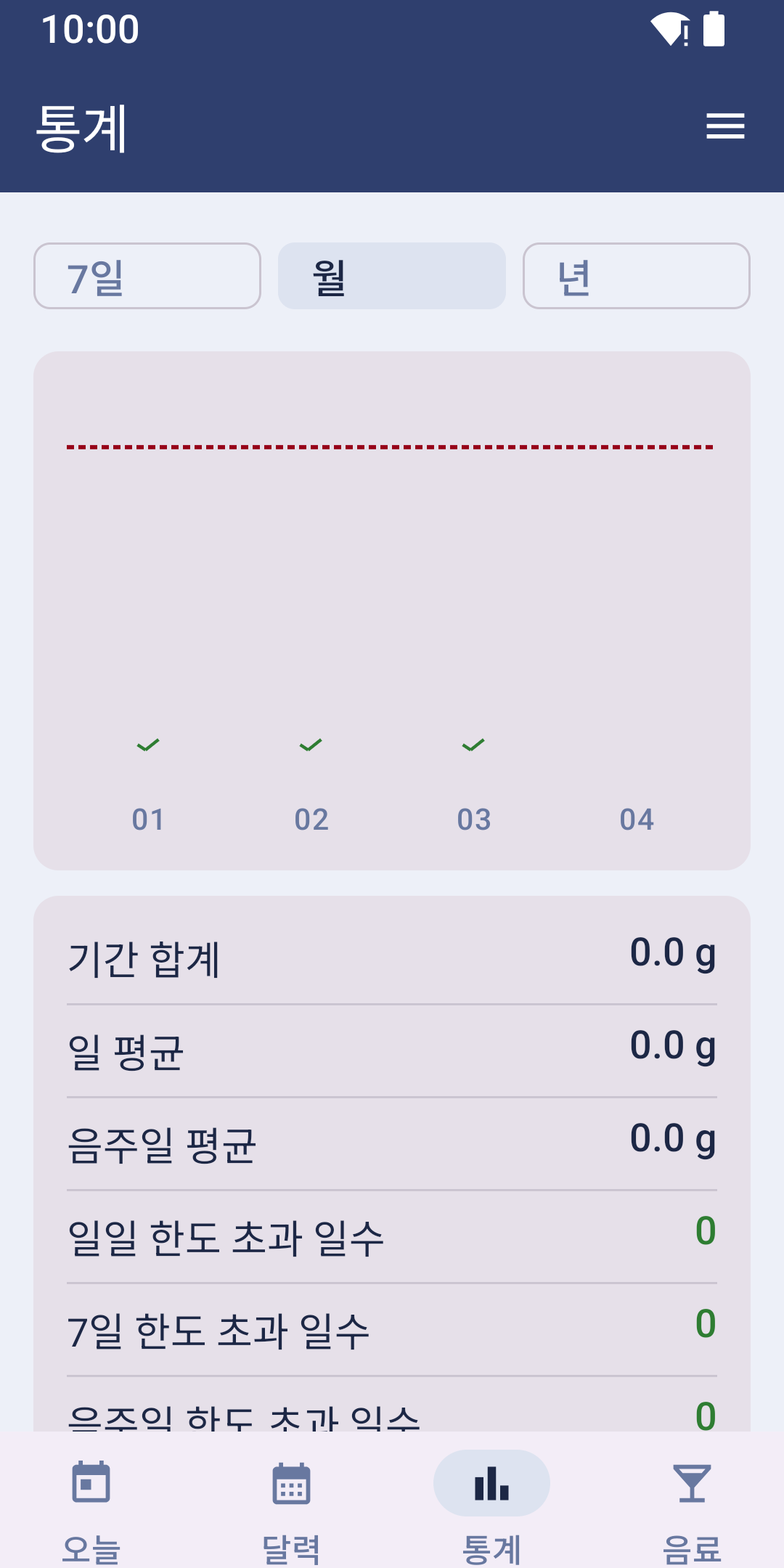
Task: Tap the 통계 tab in bottom navigation
Action: pos(491,1510)
